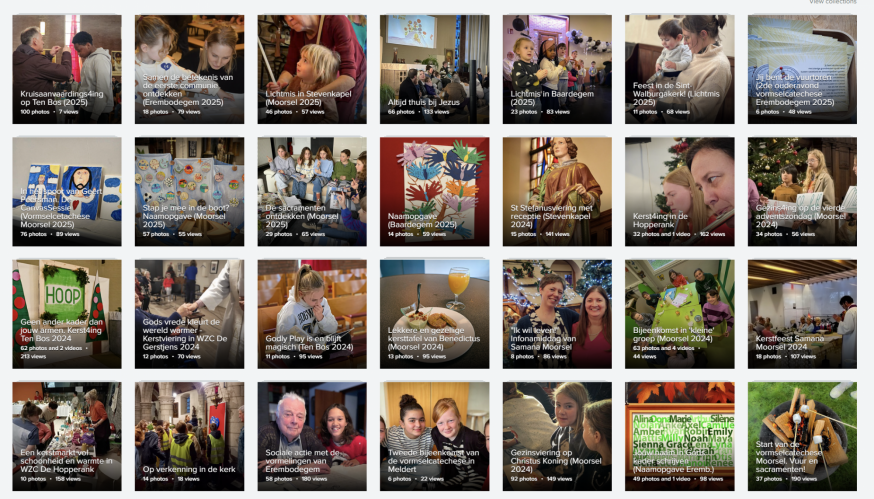The height and width of the screenshot is (499, 874).
Task: Open the Stap je mee in de boot album
Action: pos(189,191)
